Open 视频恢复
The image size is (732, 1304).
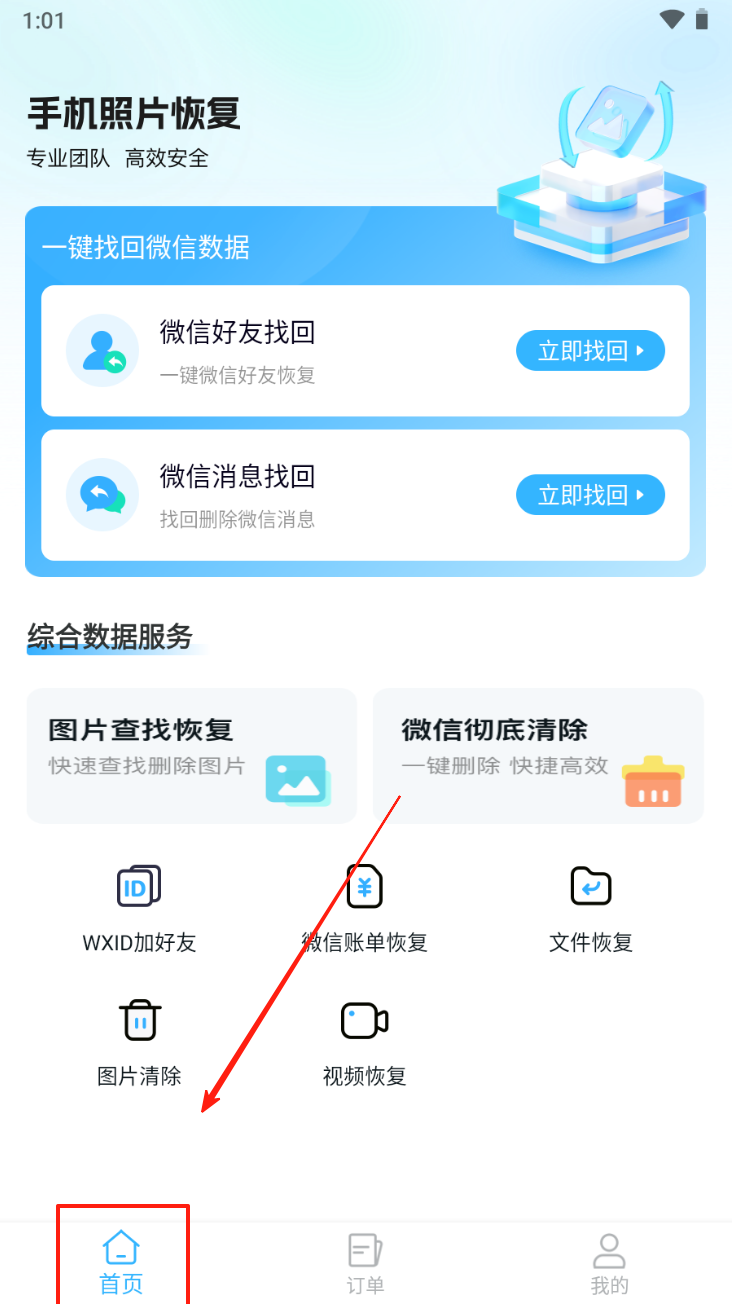pyautogui.click(x=365, y=1041)
